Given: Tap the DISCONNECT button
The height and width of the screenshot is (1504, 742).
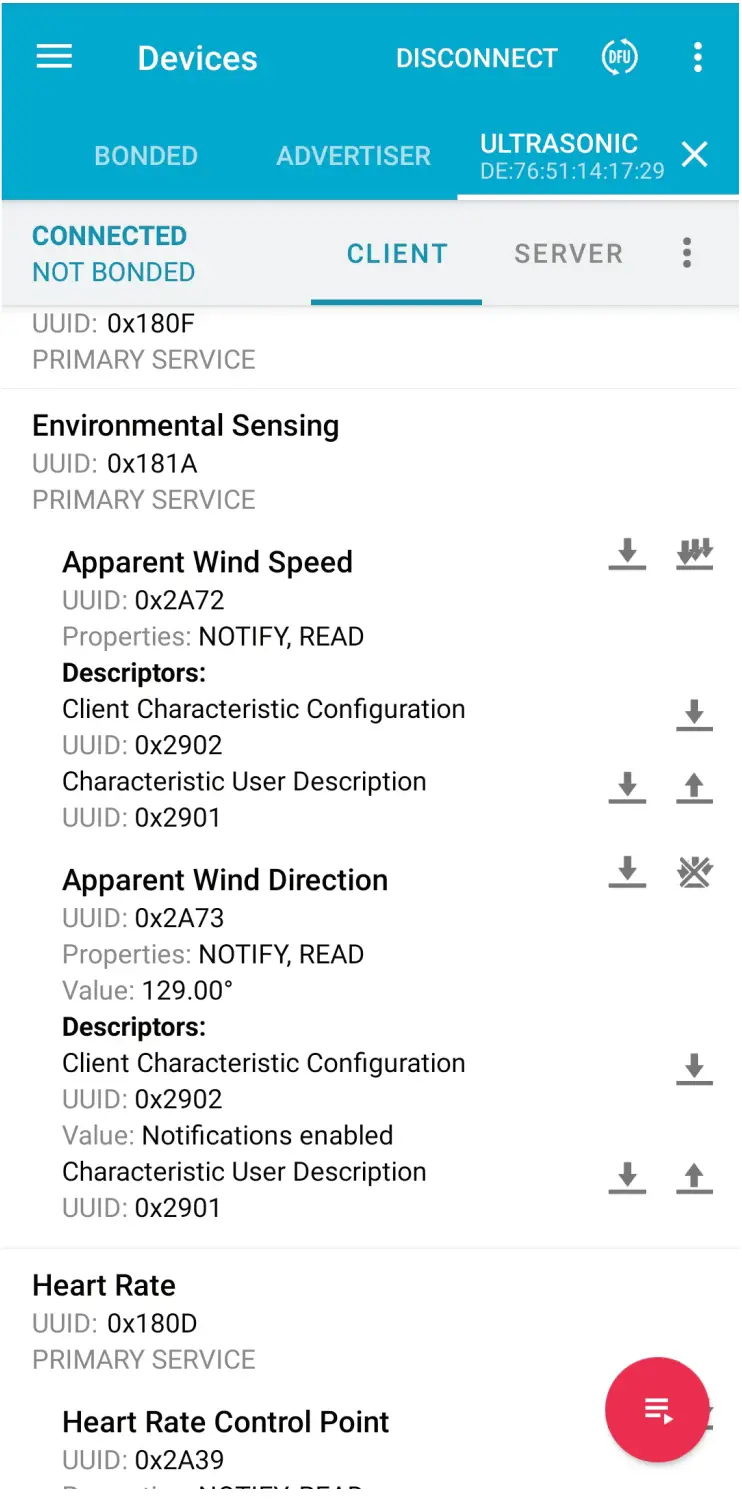Looking at the screenshot, I should (476, 58).
